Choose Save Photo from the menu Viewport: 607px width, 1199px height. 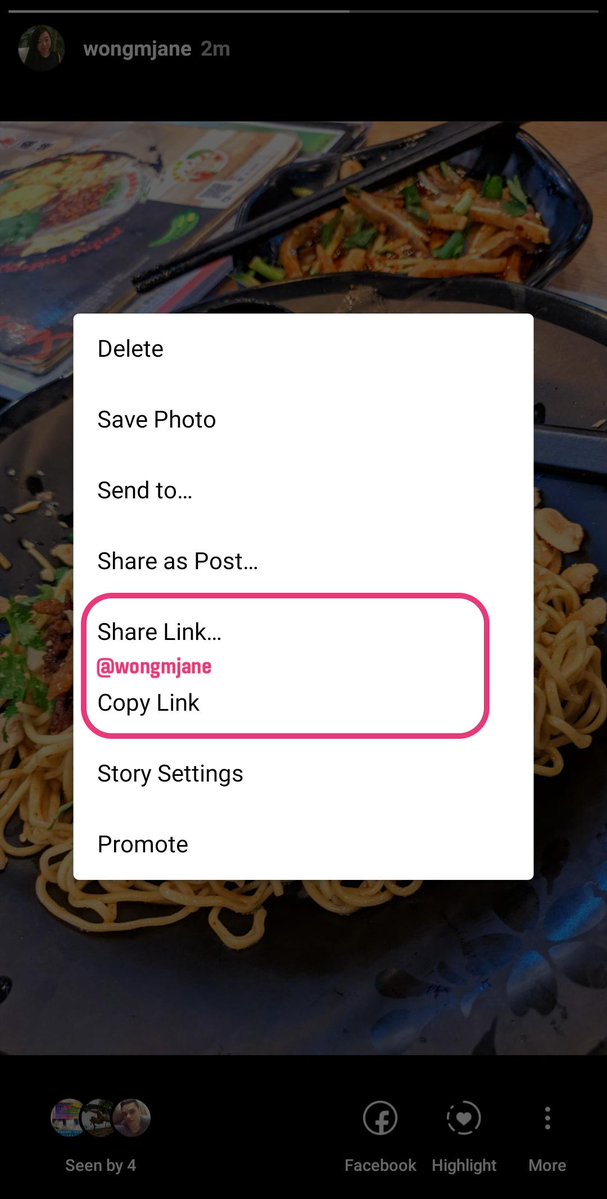pyautogui.click(x=157, y=420)
